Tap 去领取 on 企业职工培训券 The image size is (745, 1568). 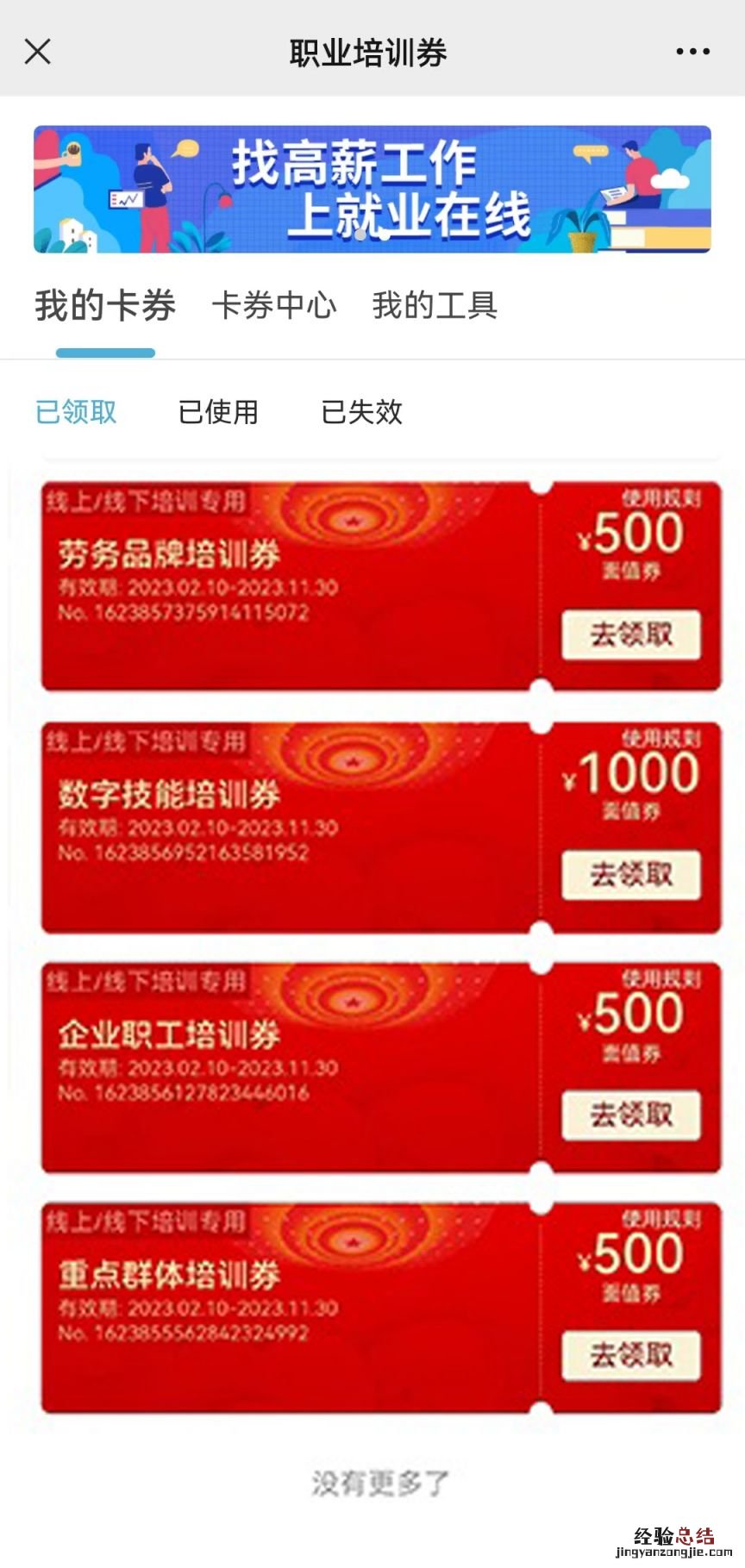click(630, 1115)
